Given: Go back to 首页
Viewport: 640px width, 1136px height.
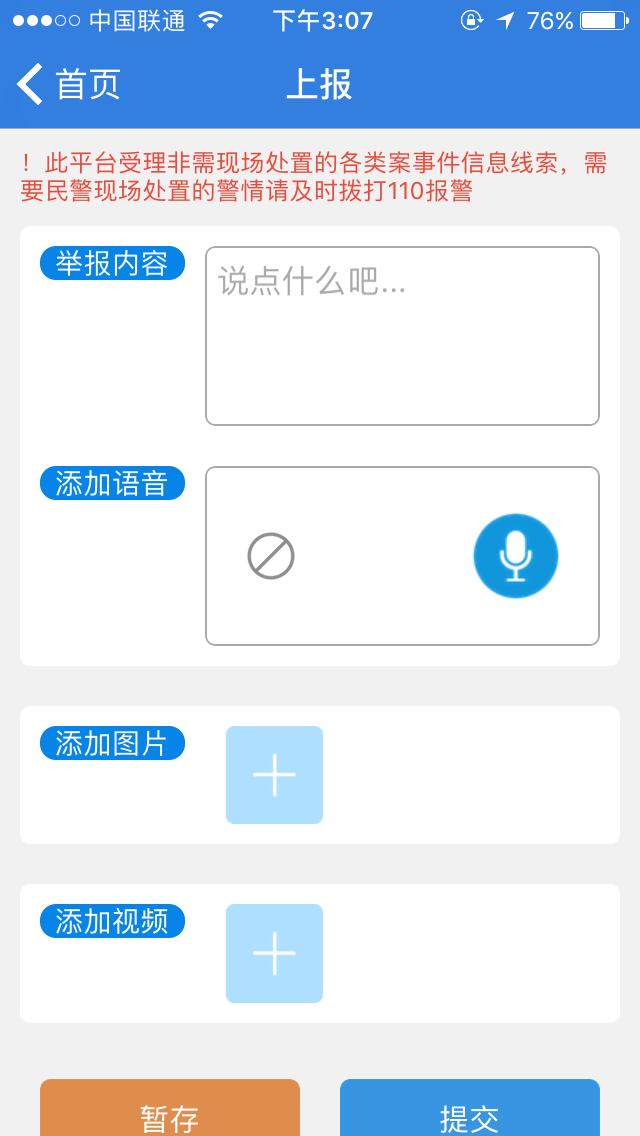Looking at the screenshot, I should (x=68, y=84).
